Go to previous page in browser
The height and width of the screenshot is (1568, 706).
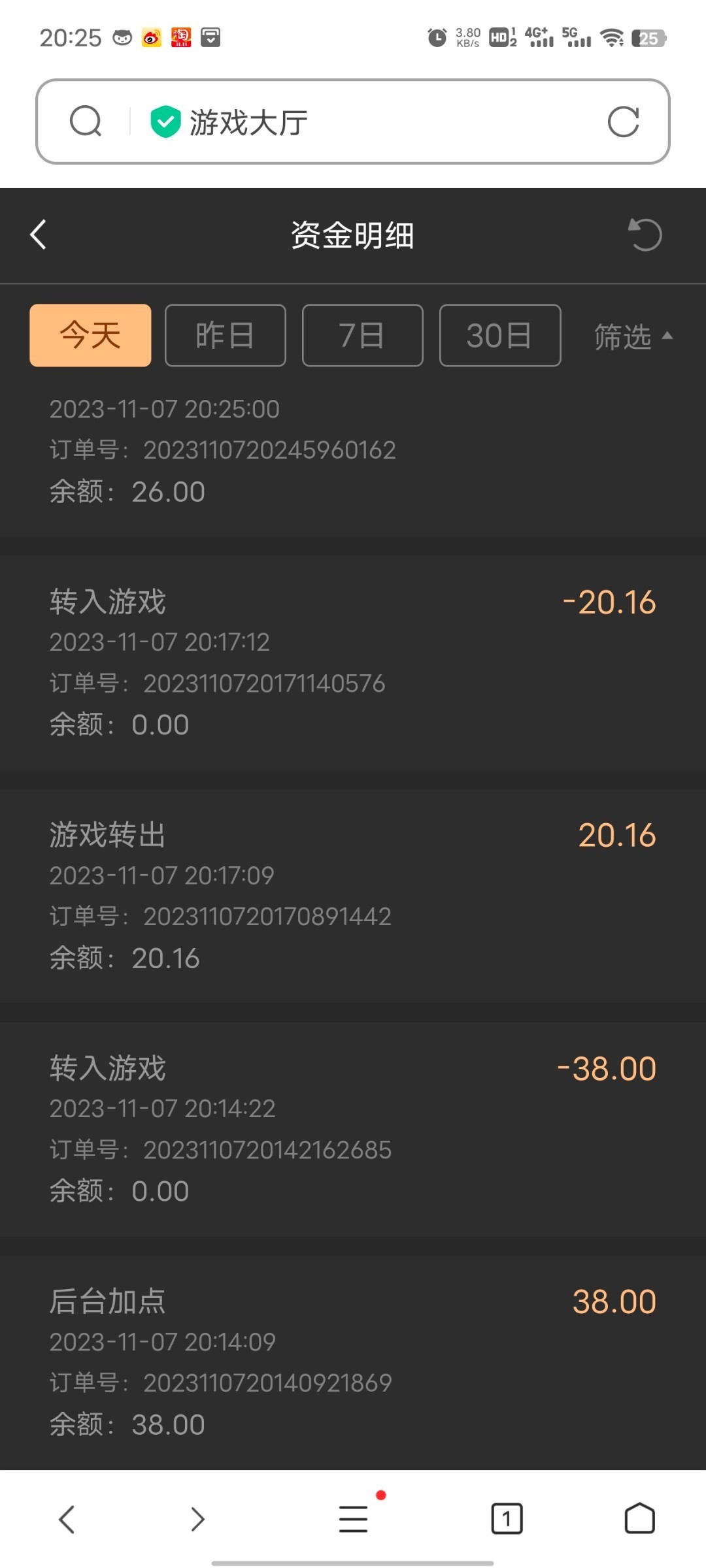[x=67, y=1519]
